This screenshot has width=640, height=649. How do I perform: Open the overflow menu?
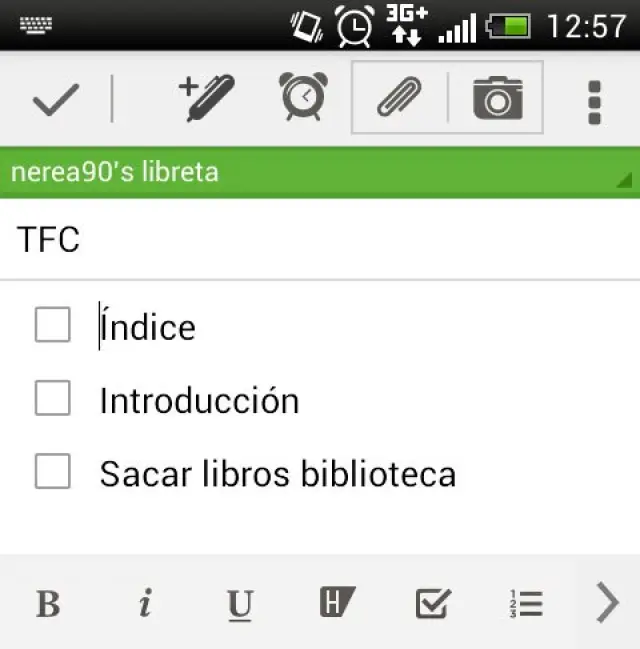(x=595, y=100)
